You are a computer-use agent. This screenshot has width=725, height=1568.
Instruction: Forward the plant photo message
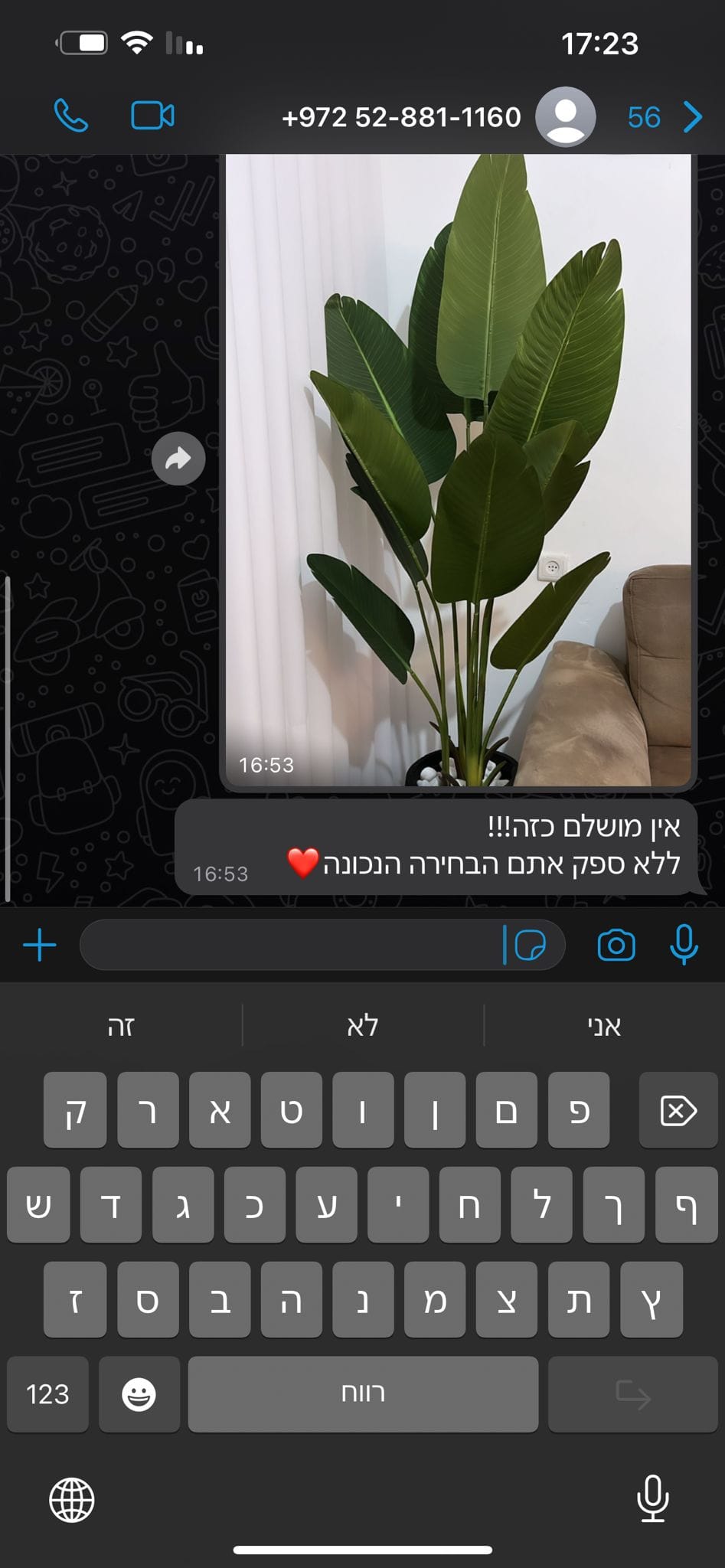[178, 459]
